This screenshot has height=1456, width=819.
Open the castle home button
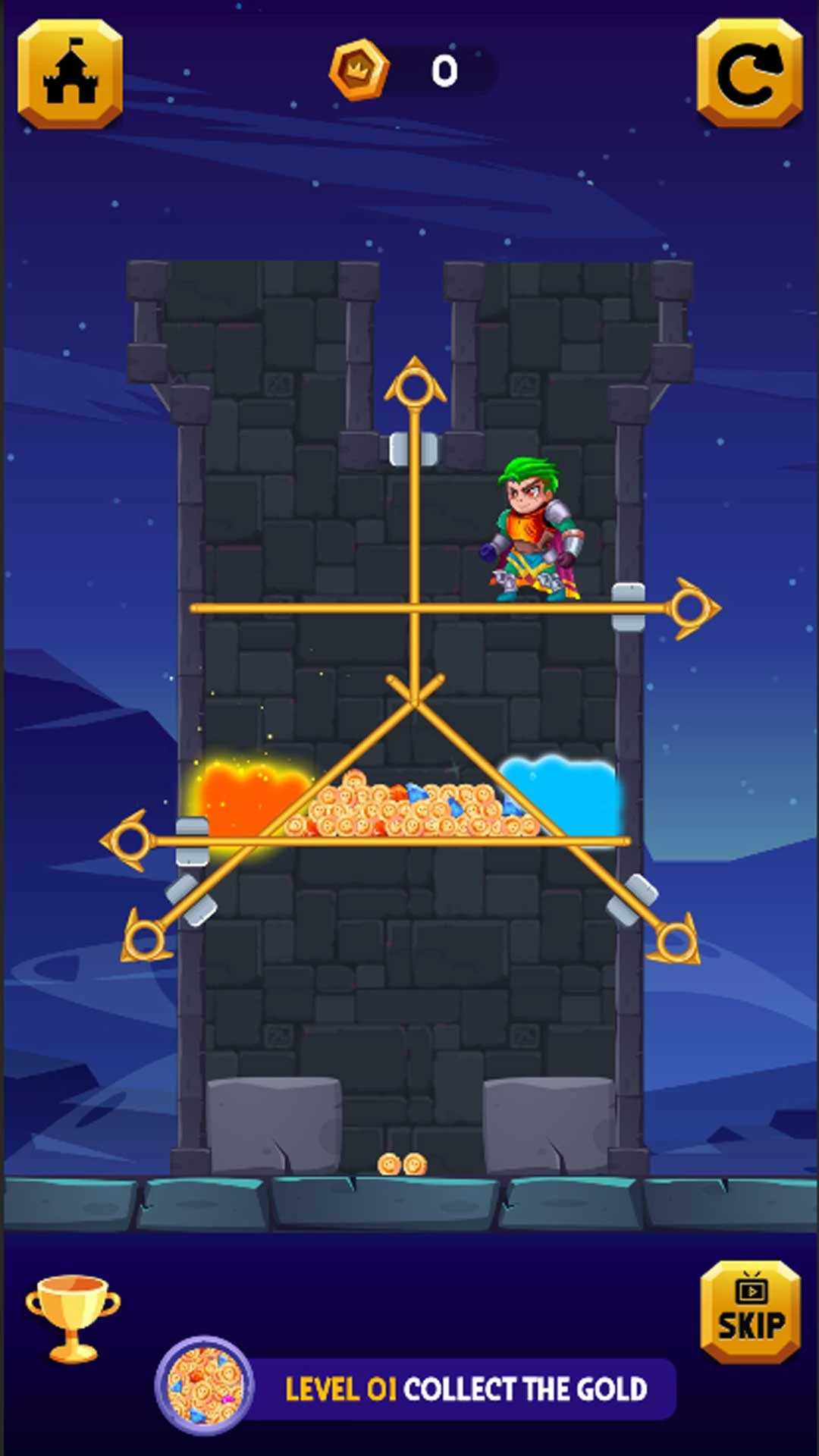tap(70, 74)
